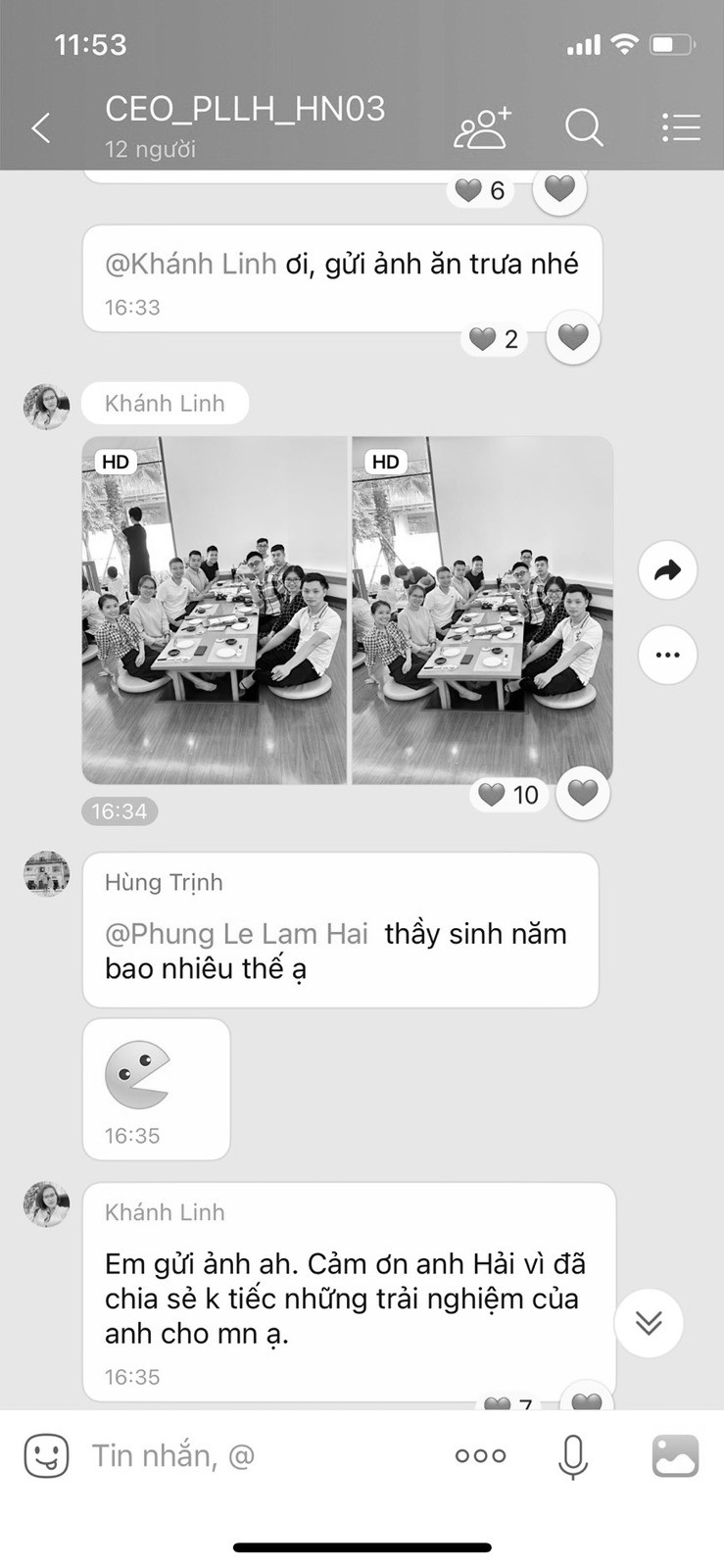
Task: Send a picture from the gallery
Action: tap(675, 1455)
